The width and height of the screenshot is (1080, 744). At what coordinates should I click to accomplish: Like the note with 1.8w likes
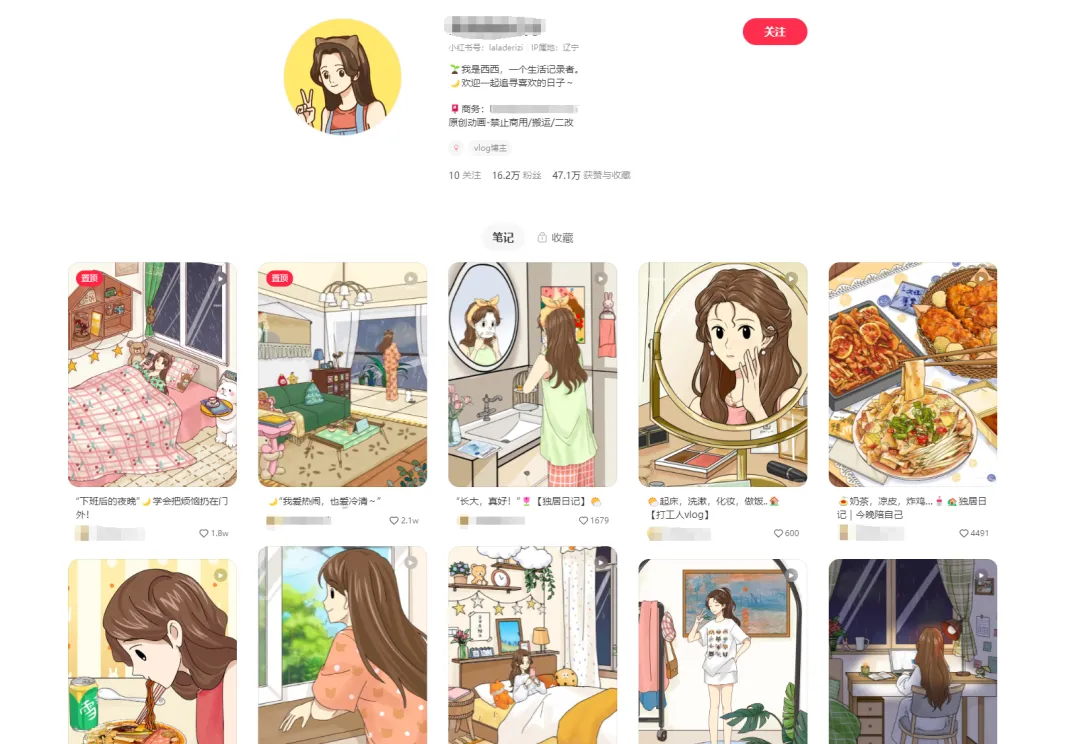pyautogui.click(x=204, y=534)
